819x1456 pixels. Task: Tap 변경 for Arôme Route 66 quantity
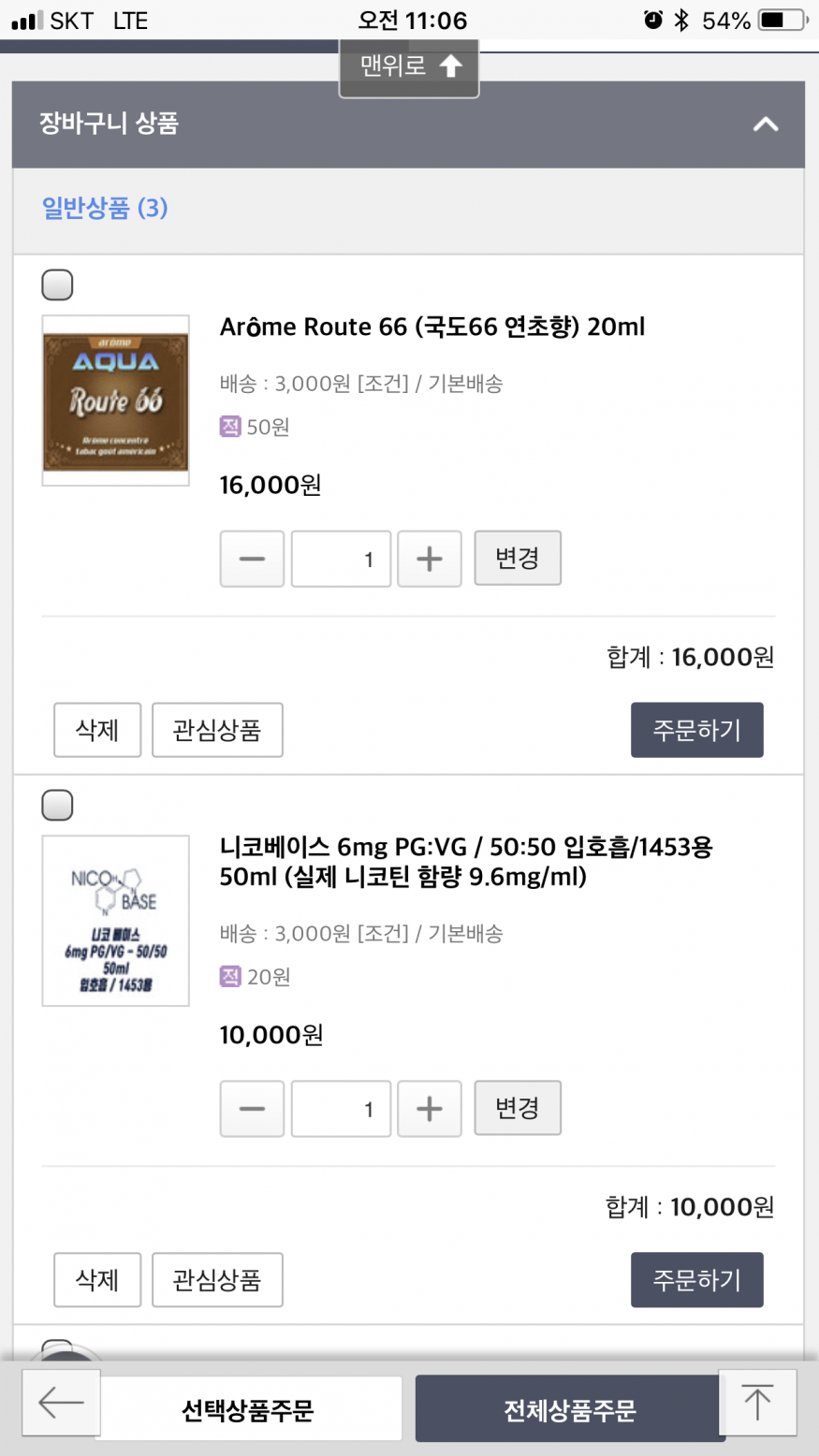tap(517, 558)
